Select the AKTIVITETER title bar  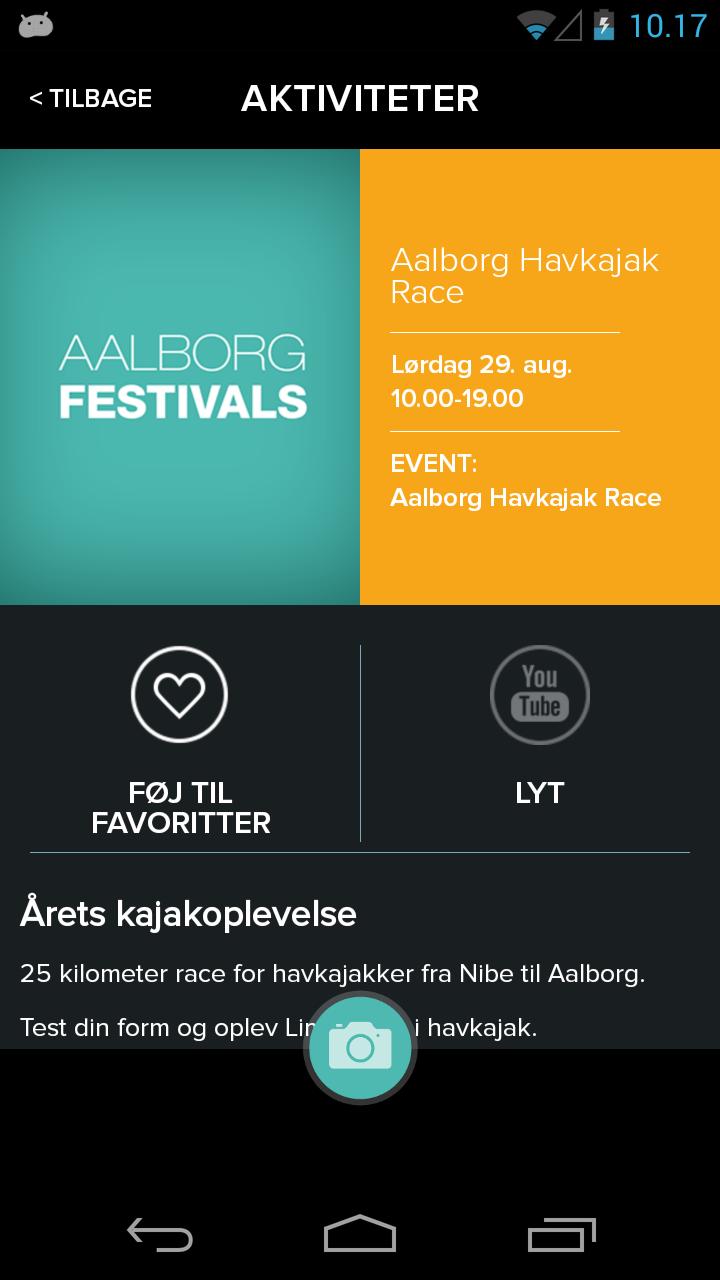click(x=360, y=98)
